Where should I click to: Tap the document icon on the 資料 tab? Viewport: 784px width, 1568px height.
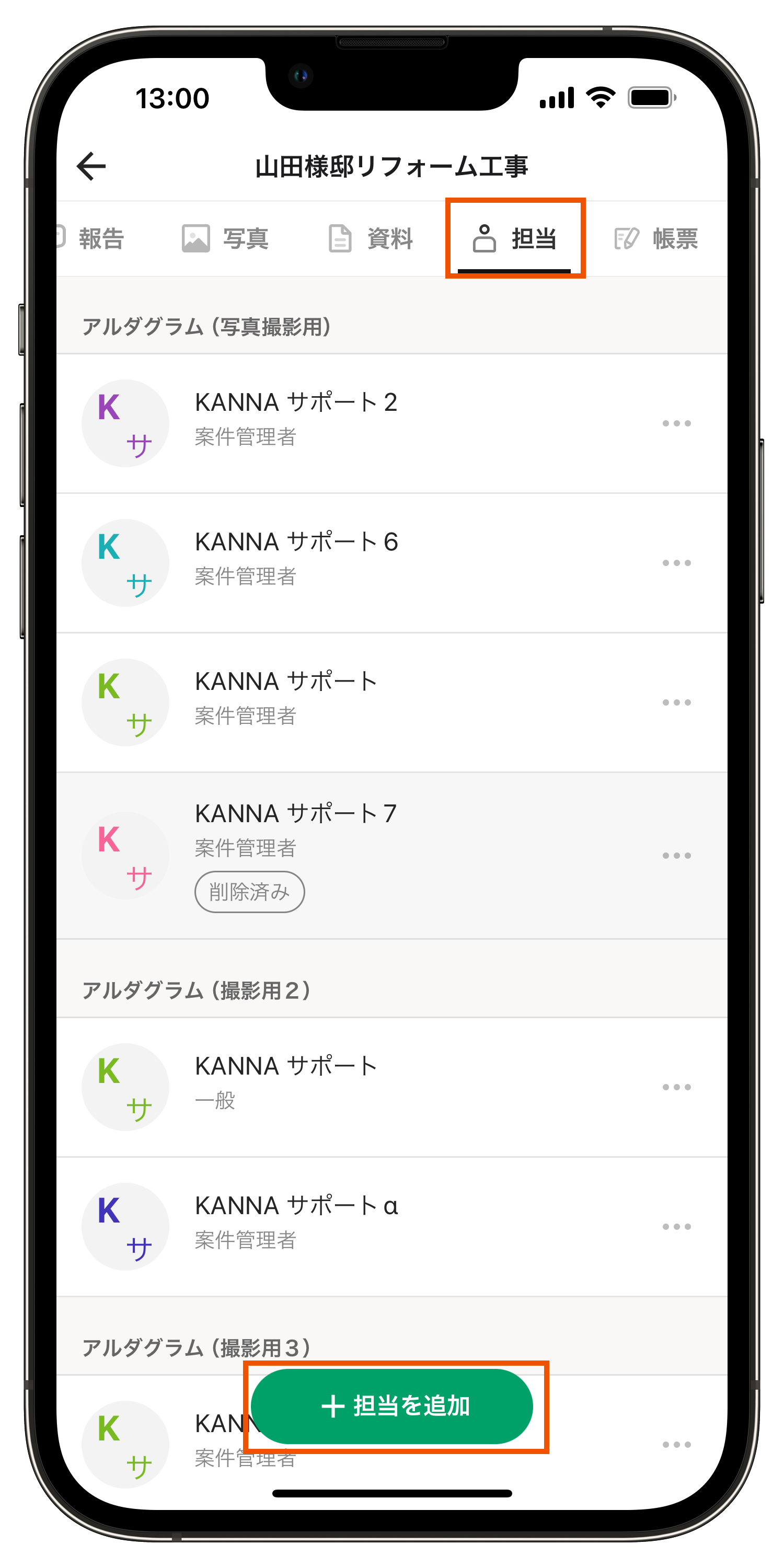click(x=340, y=237)
